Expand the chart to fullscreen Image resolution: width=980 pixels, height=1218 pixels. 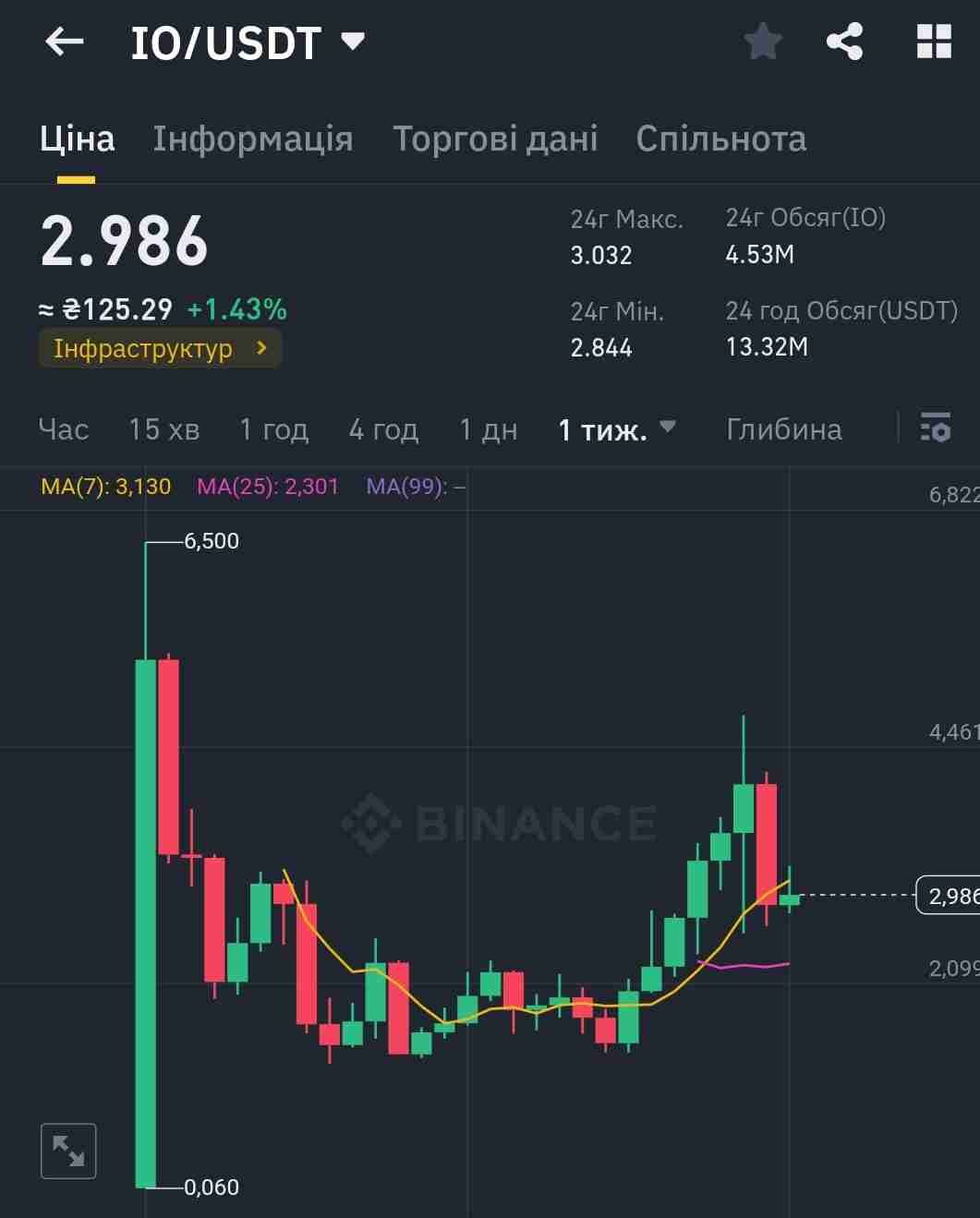tap(68, 1151)
